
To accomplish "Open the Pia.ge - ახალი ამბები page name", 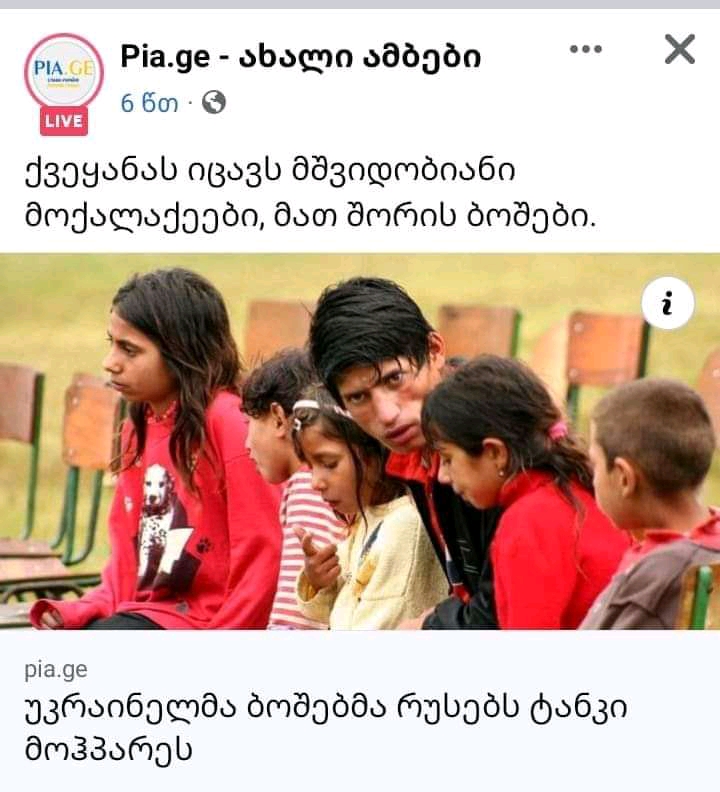I will [300, 57].
